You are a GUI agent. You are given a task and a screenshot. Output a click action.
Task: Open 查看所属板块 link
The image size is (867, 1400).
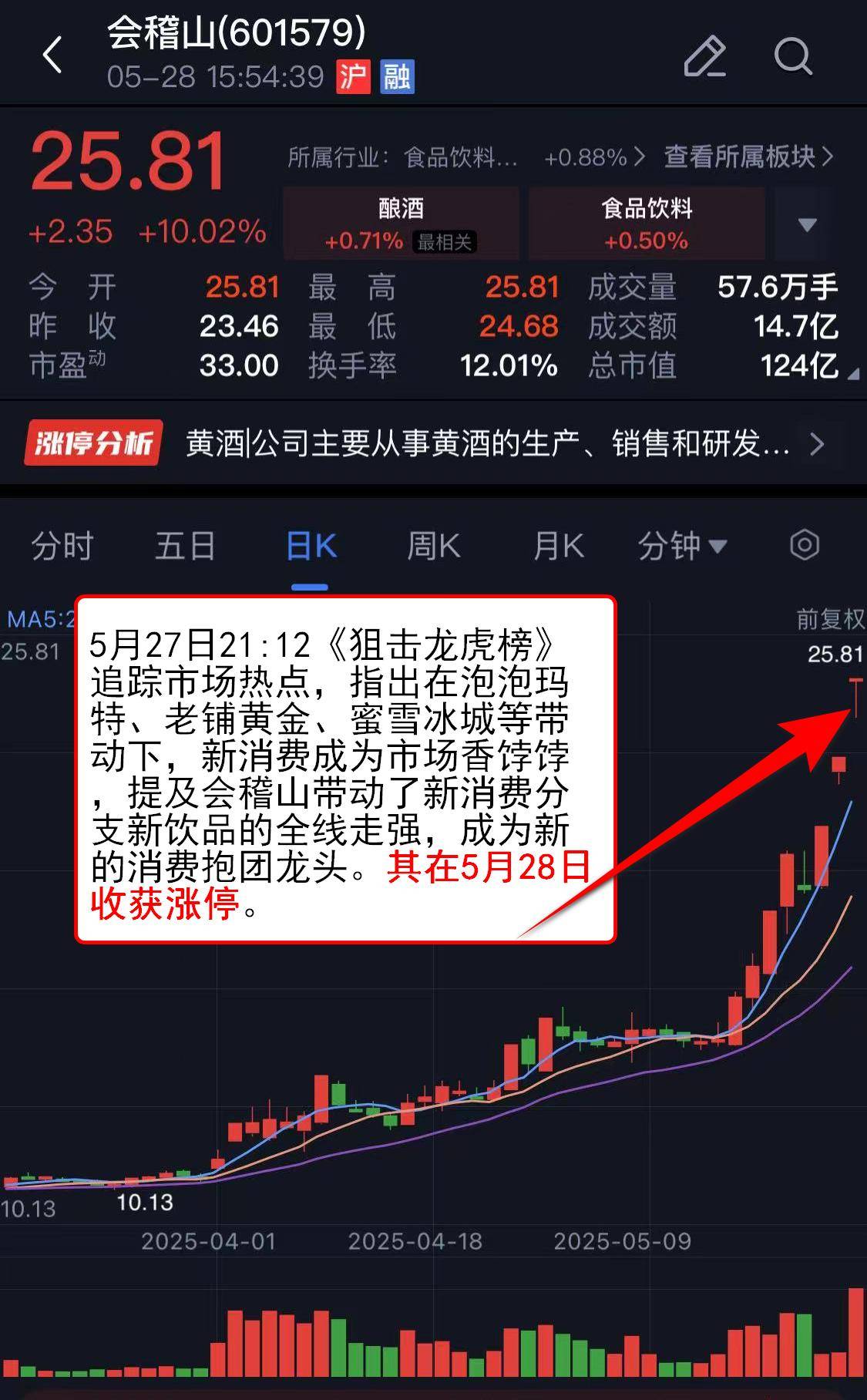tap(748, 157)
